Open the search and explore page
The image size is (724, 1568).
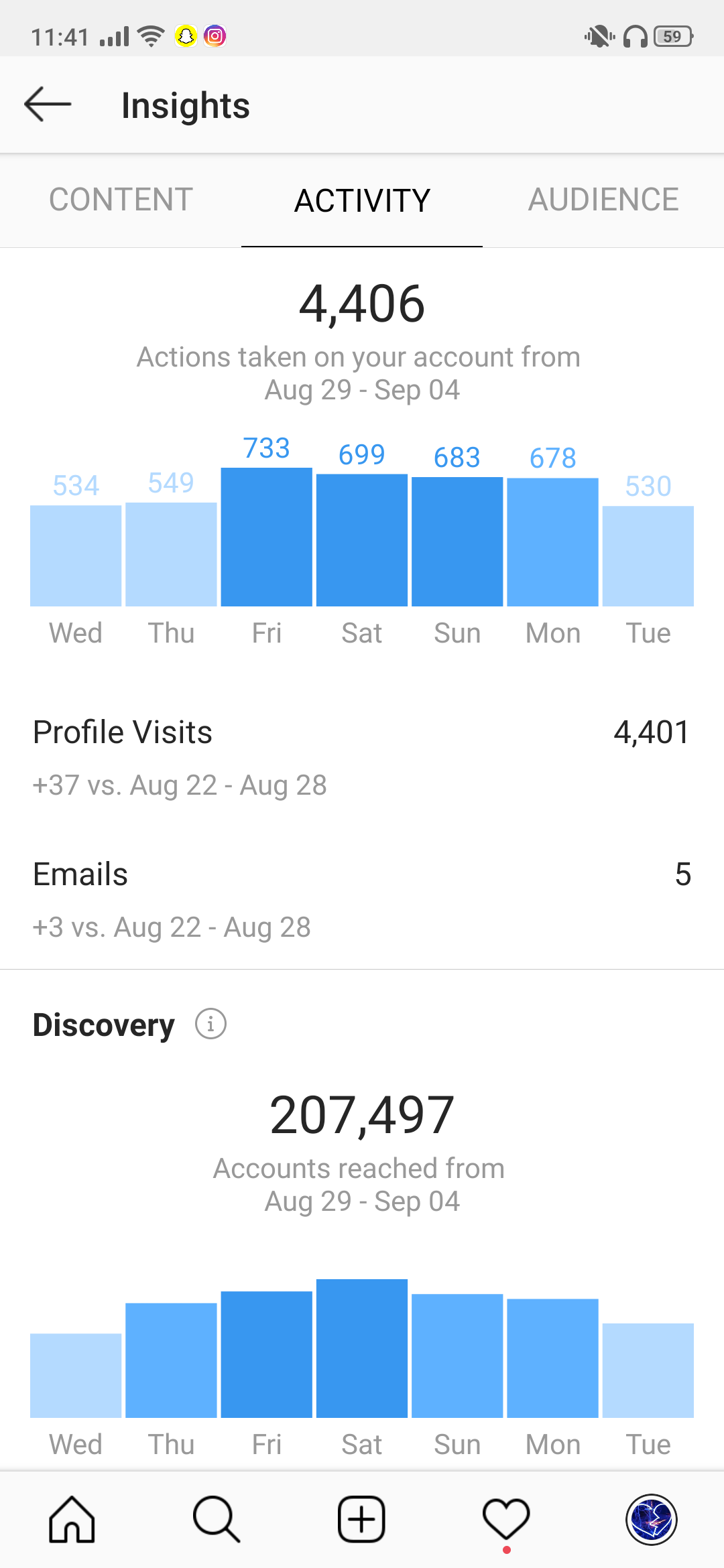pyautogui.click(x=217, y=1519)
